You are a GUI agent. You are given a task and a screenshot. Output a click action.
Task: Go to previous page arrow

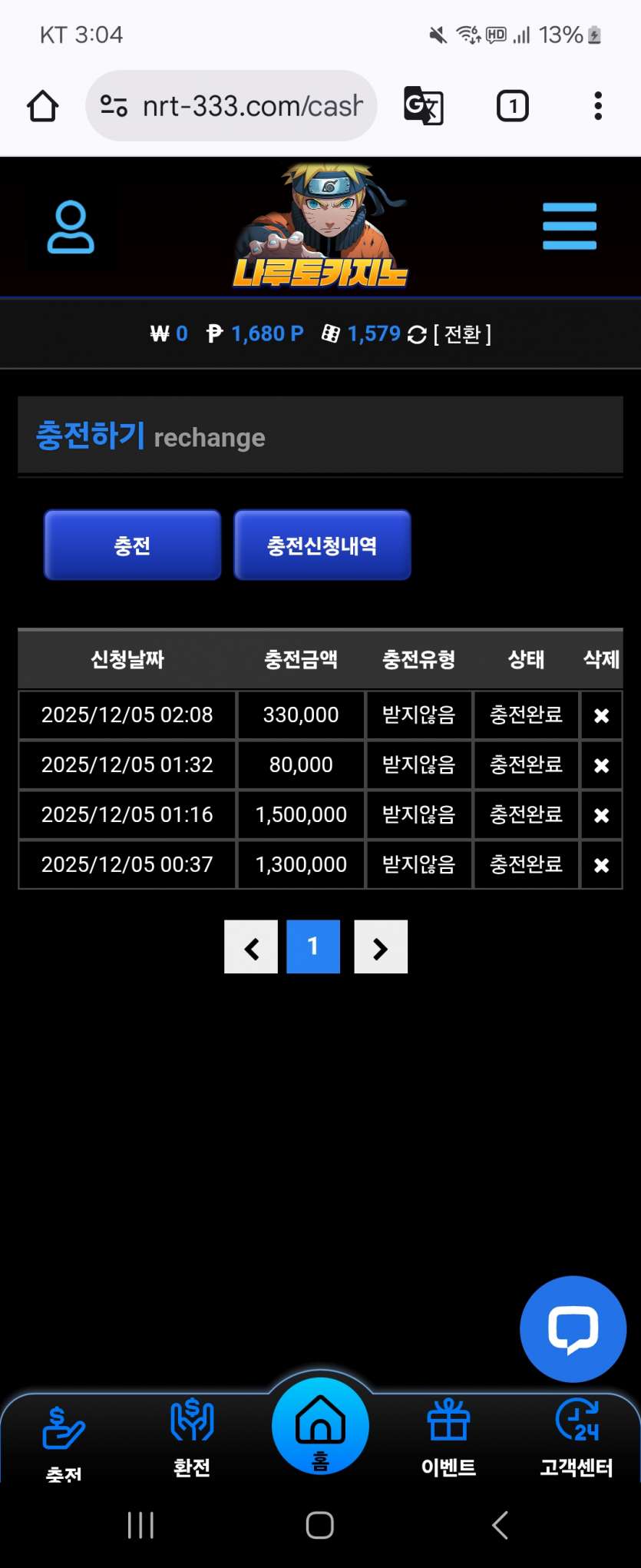[x=251, y=947]
